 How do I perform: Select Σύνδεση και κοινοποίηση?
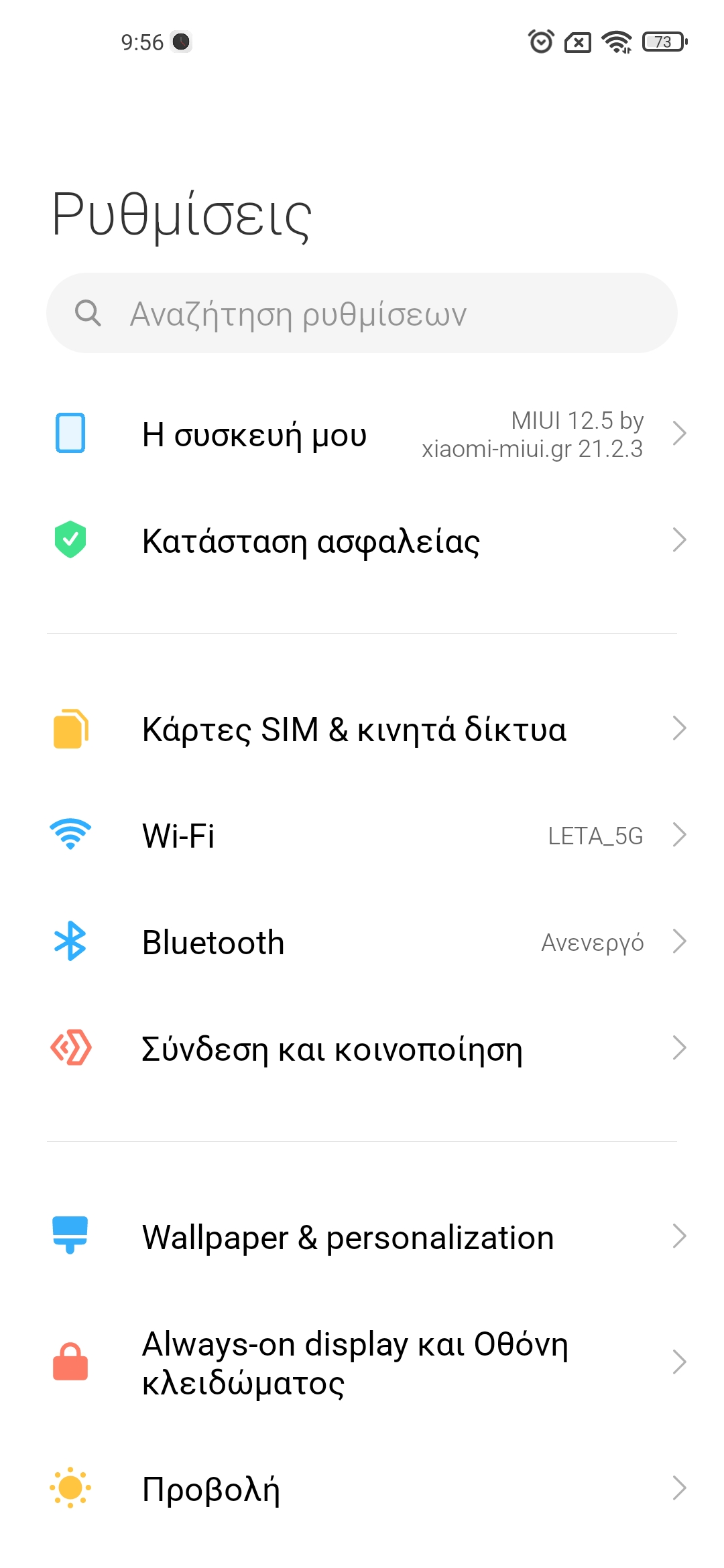(362, 1049)
